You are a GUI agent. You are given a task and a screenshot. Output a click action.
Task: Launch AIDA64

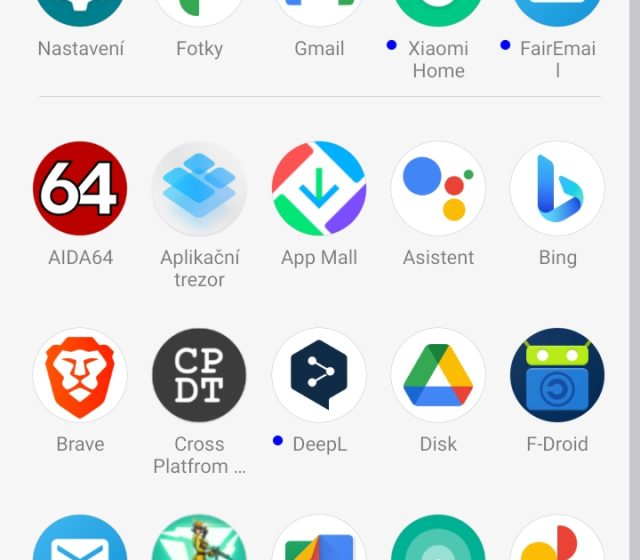[x=80, y=189]
